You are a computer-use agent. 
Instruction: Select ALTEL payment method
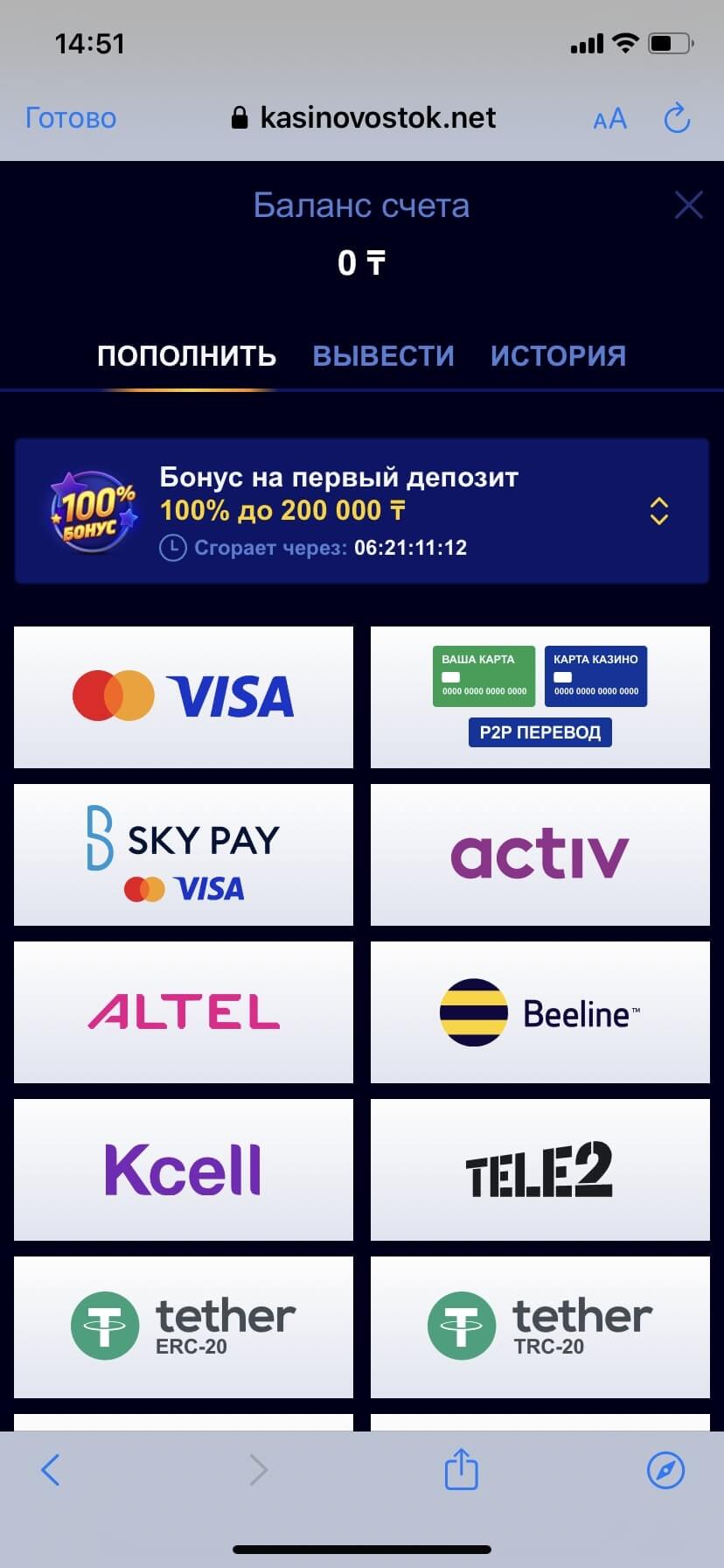pos(184,1011)
